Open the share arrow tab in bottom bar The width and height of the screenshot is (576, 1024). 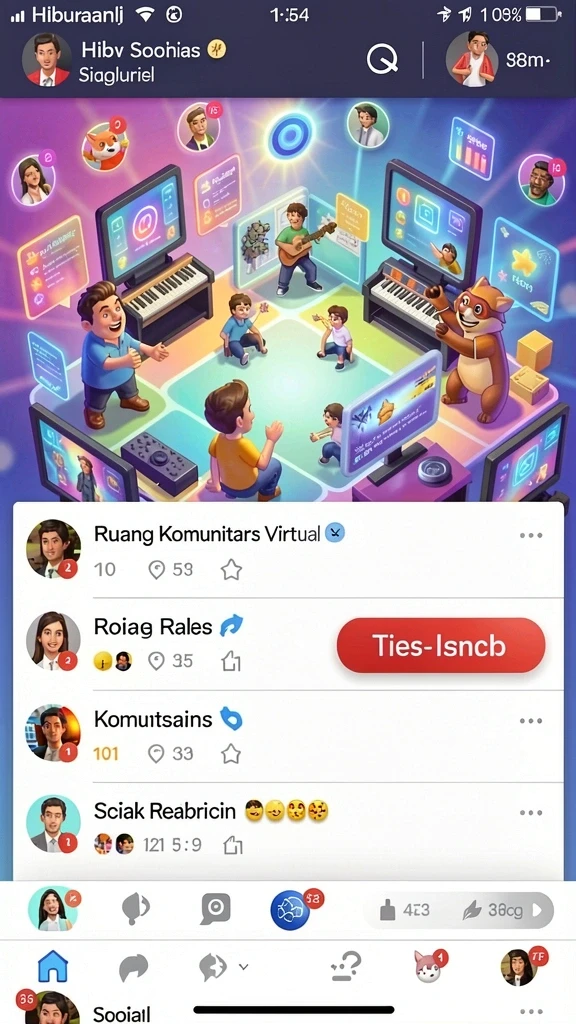(134, 967)
